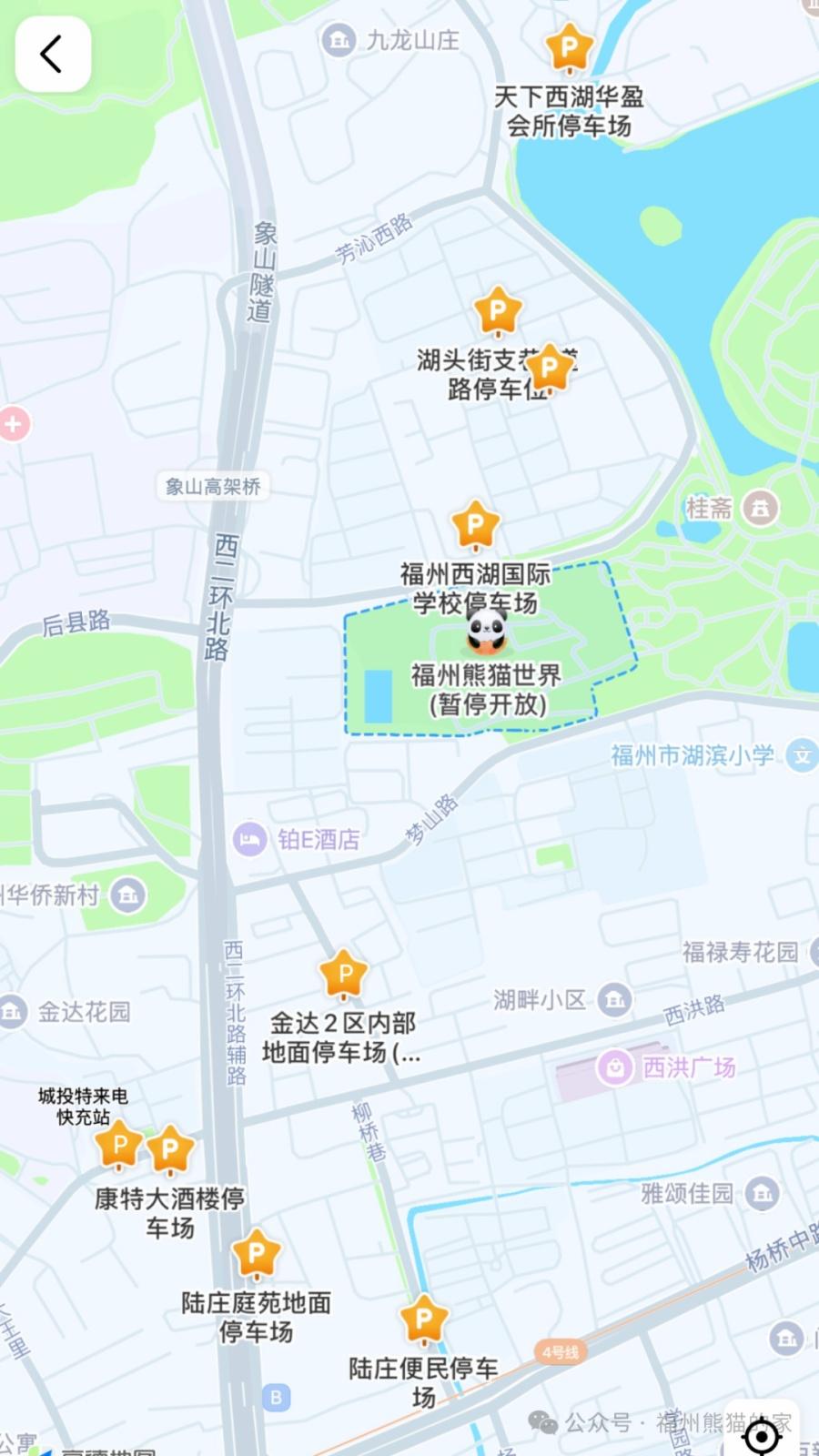Open 陆庄便民停车场 parking marker
The width and height of the screenshot is (819, 1456).
[424, 1319]
